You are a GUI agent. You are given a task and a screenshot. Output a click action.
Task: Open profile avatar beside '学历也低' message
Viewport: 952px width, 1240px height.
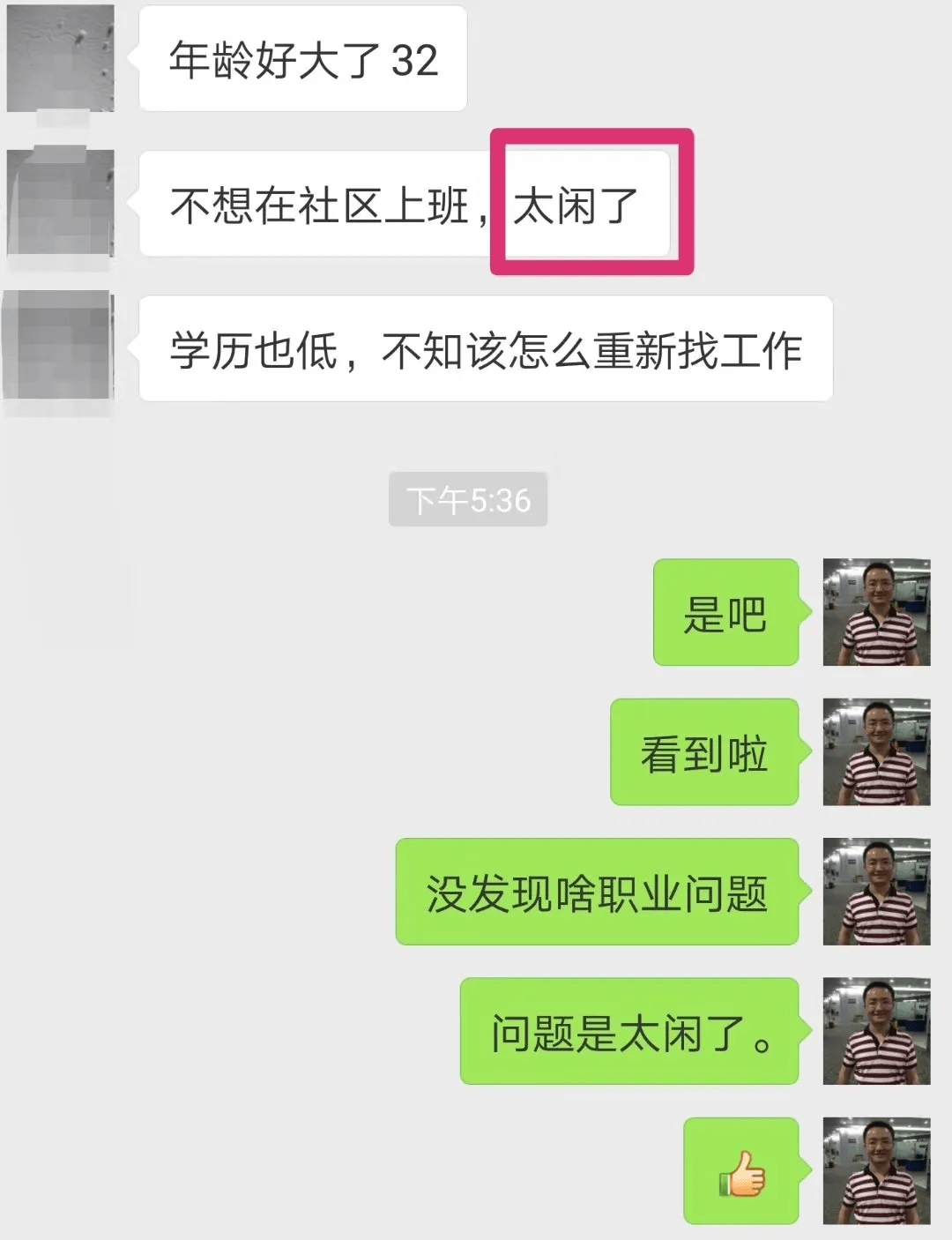[x=60, y=347]
